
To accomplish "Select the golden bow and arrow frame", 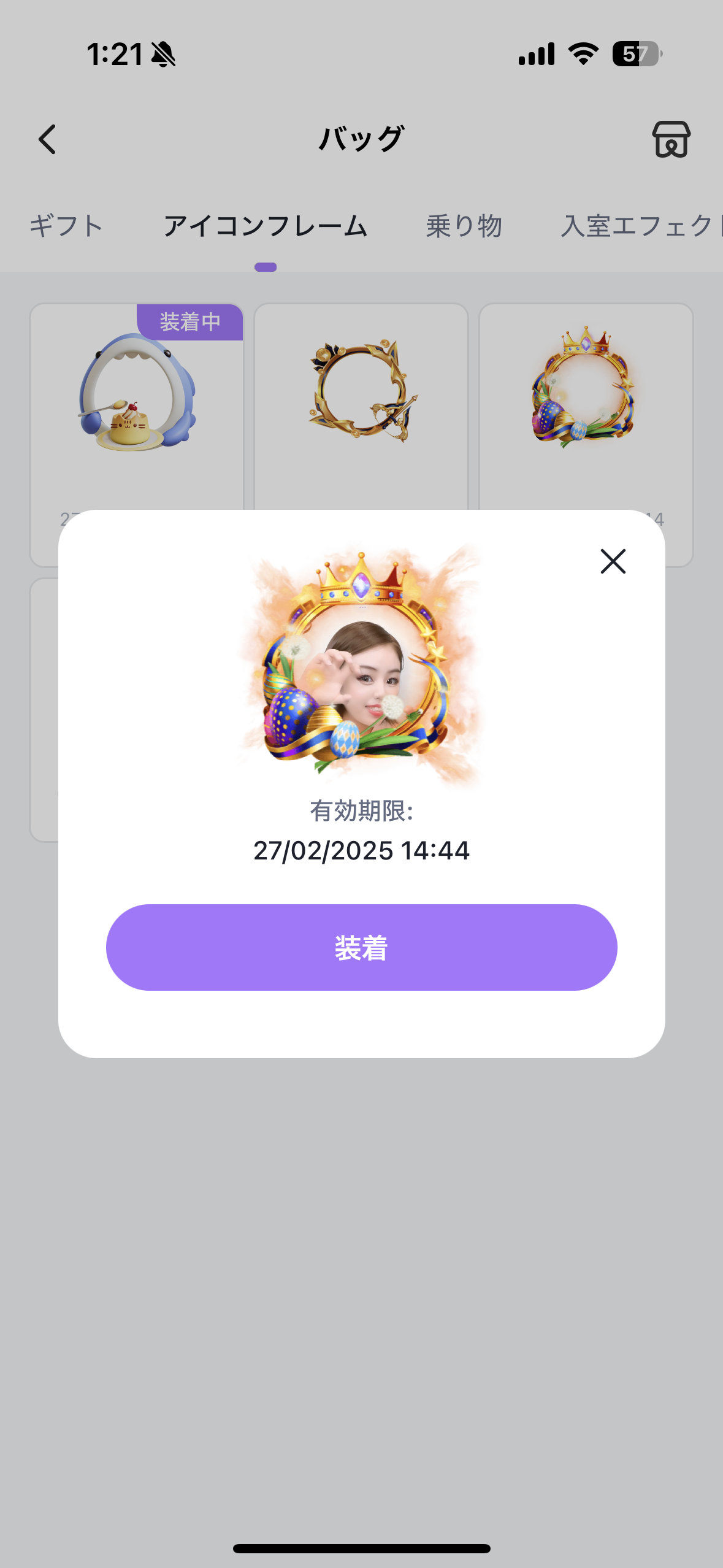I will pos(361,406).
